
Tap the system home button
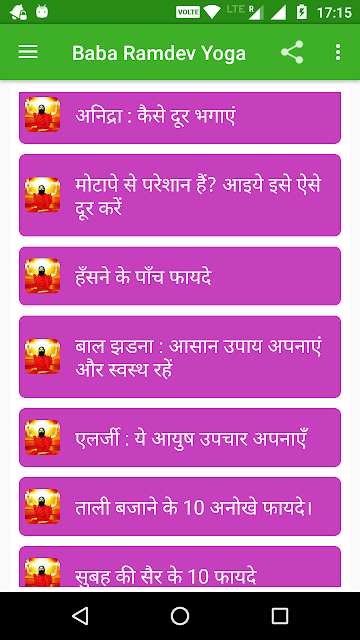pyautogui.click(x=180, y=616)
